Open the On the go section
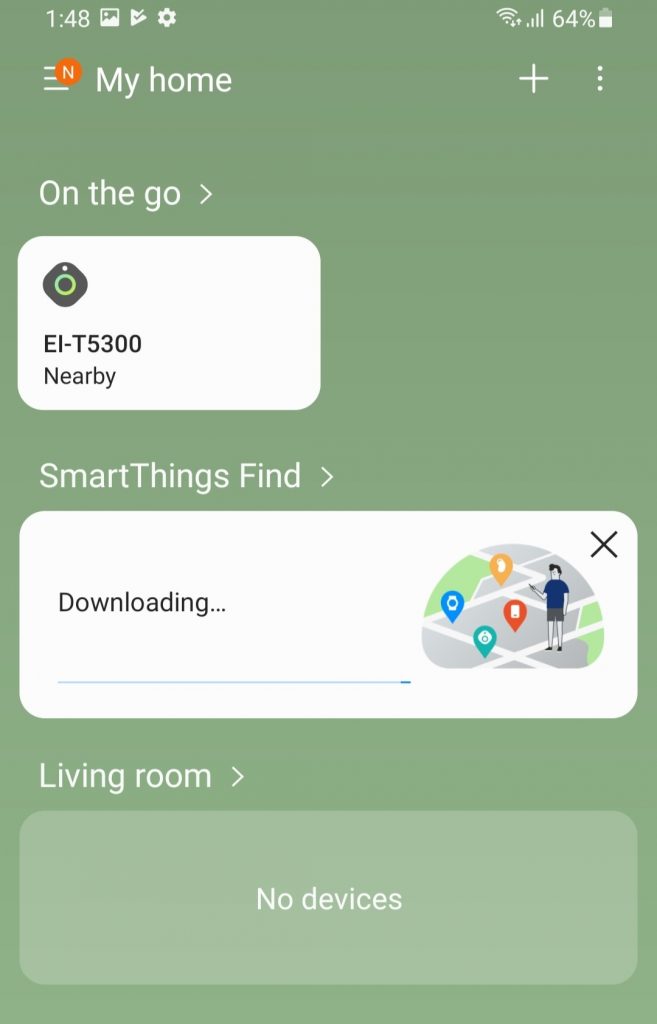Screen dimensions: 657x1024 tap(126, 193)
